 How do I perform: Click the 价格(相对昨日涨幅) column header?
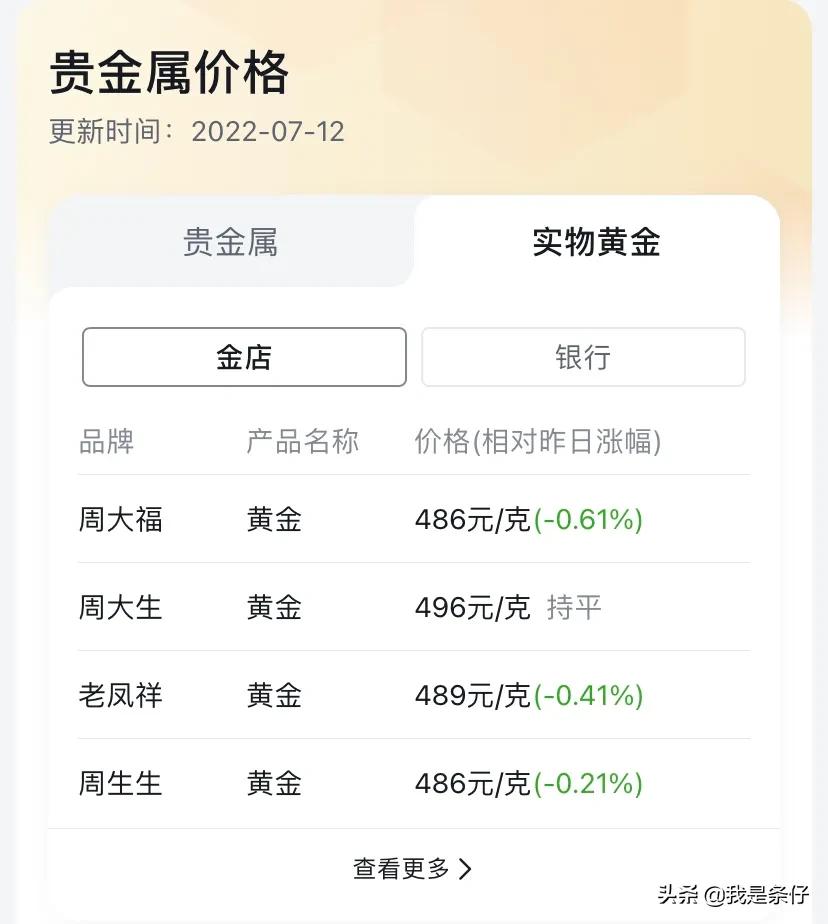[x=542, y=442]
